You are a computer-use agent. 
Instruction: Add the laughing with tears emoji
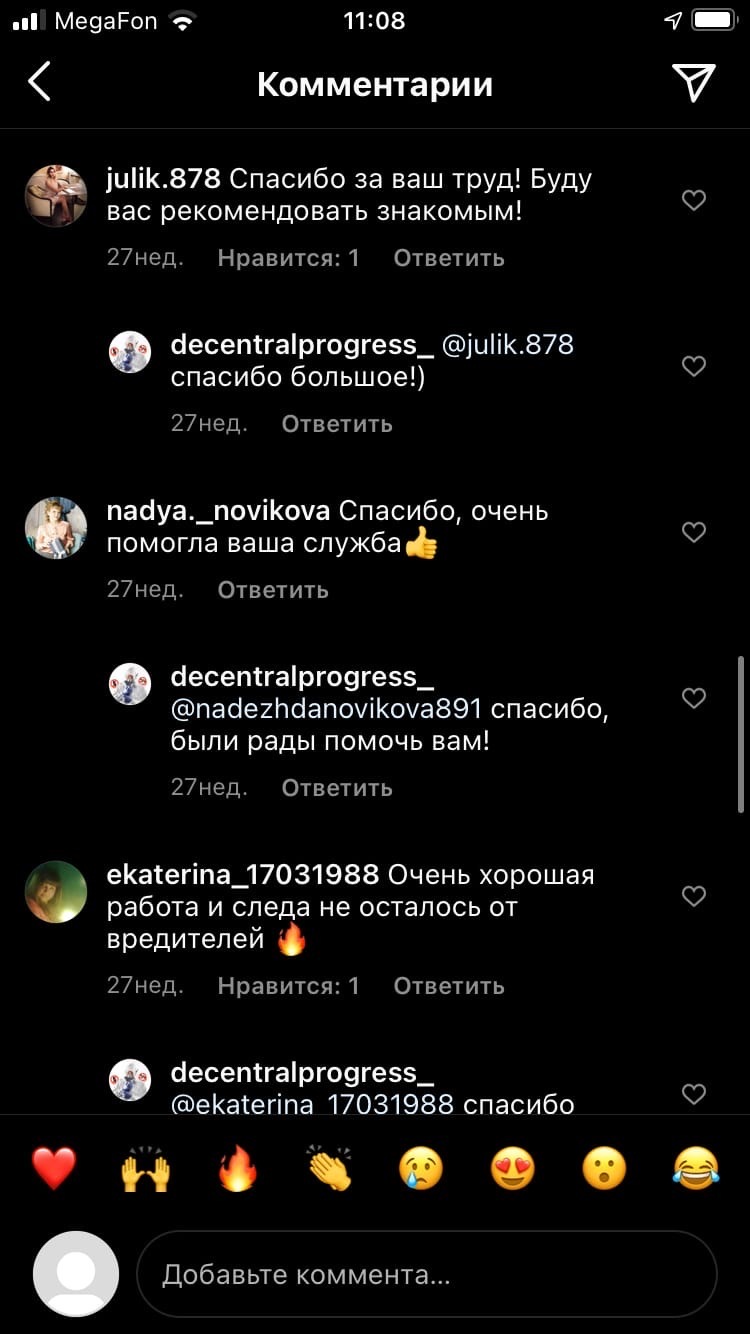[x=697, y=1168]
